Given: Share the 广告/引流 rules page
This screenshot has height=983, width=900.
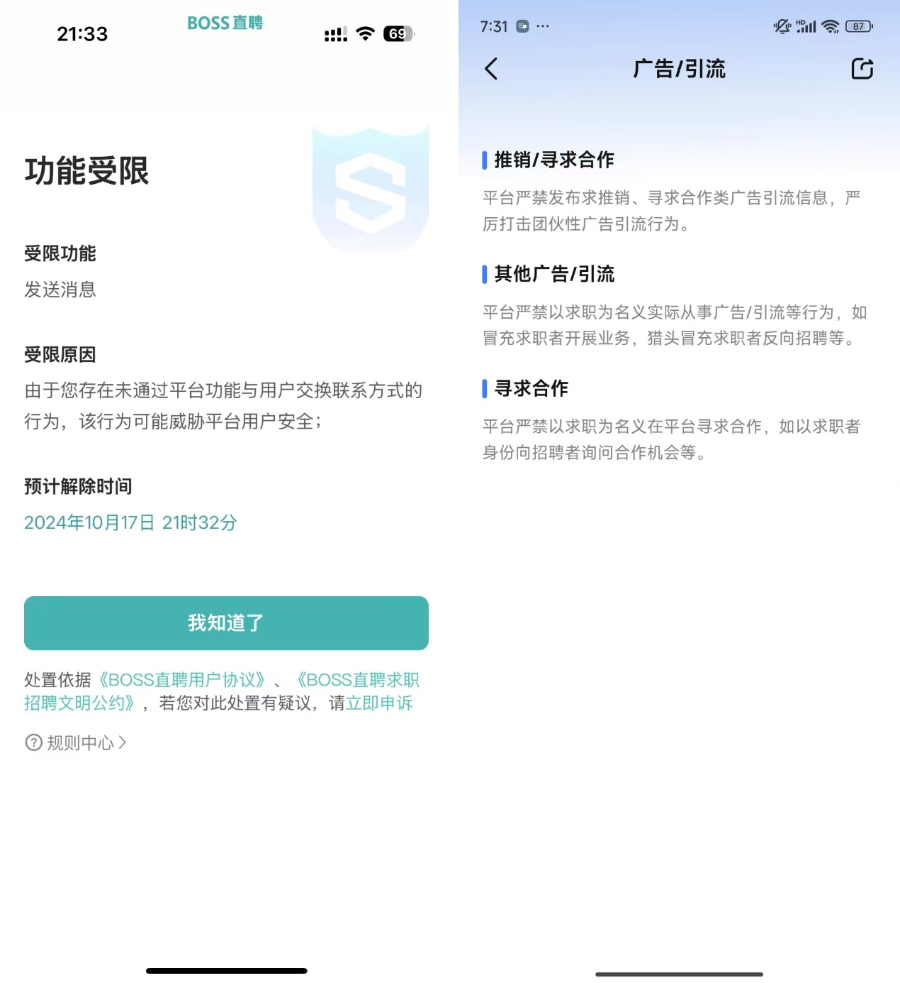Looking at the screenshot, I should click(x=861, y=69).
